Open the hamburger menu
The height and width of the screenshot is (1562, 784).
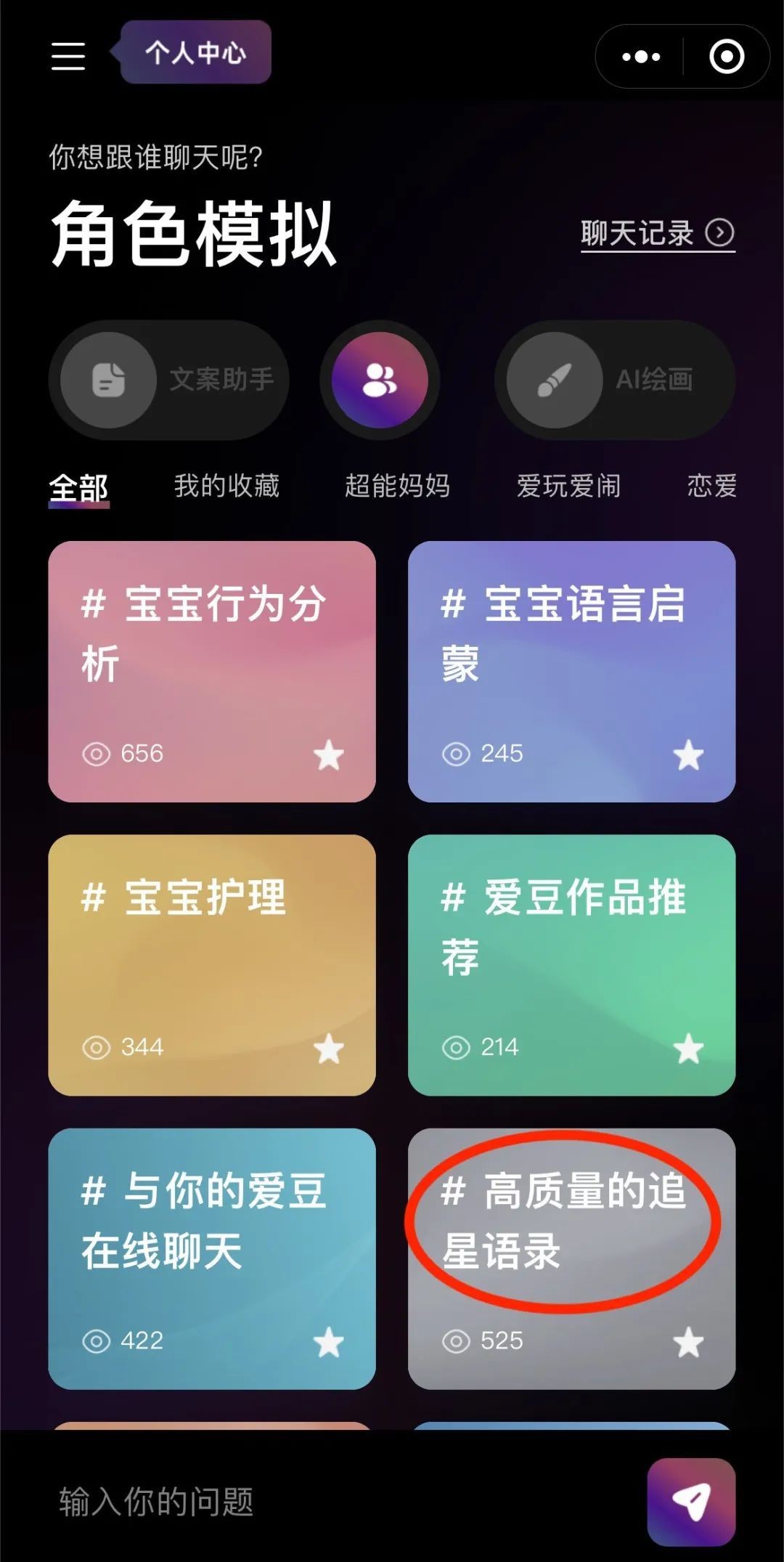point(68,56)
